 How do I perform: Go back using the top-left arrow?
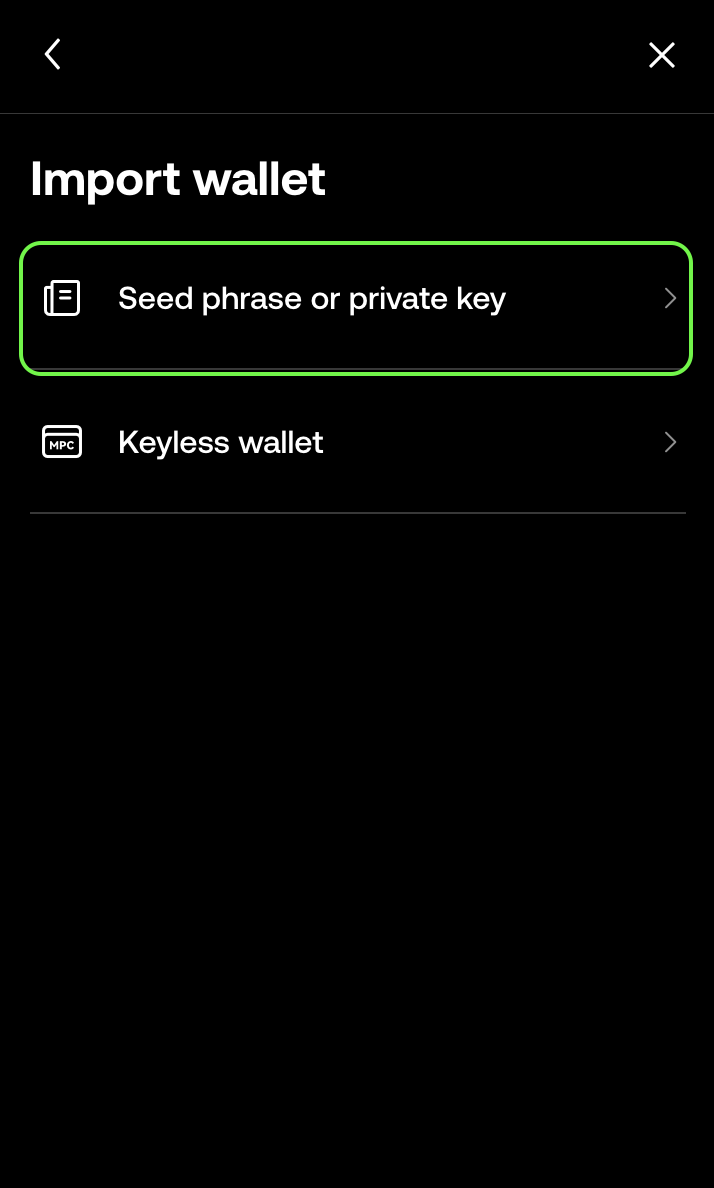53,55
